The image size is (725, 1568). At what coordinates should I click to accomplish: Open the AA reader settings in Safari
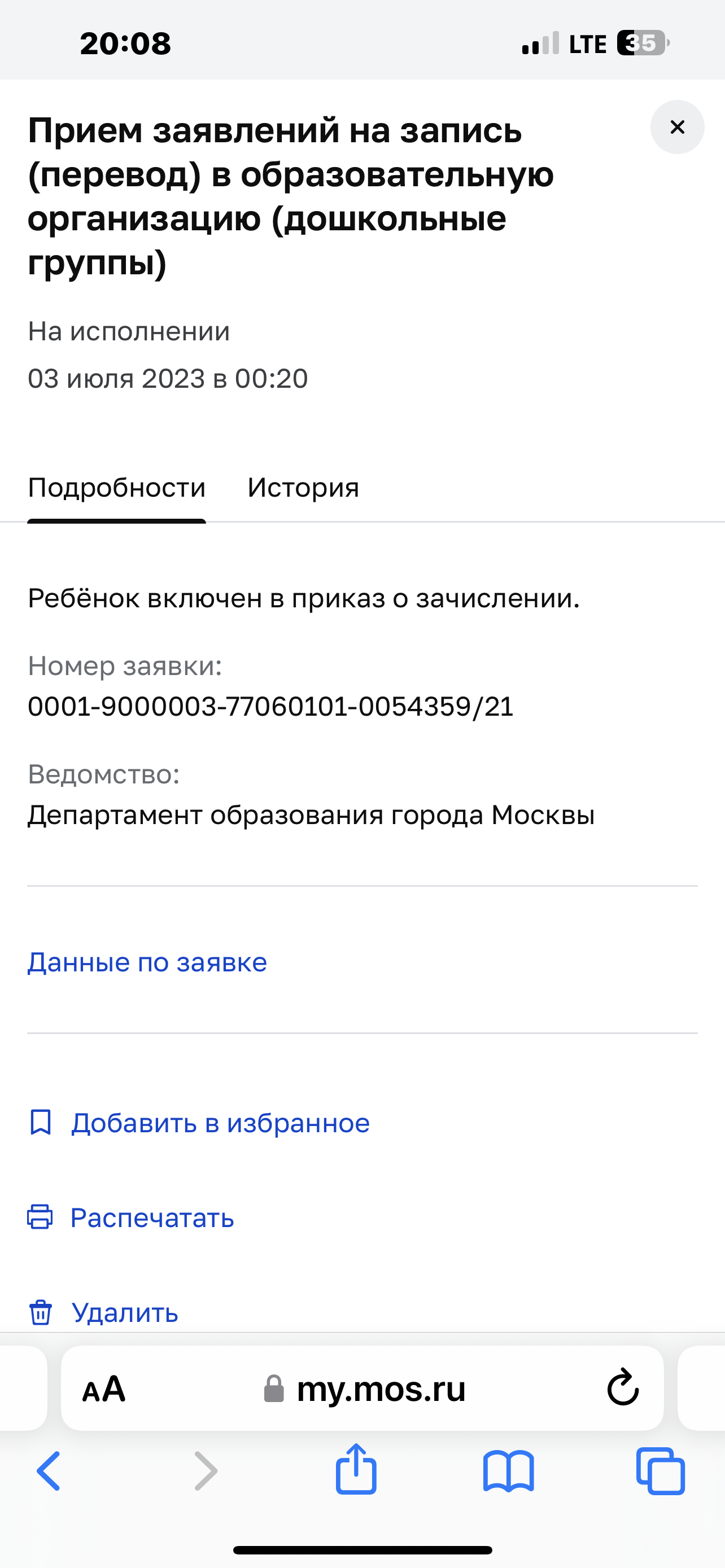[104, 1390]
